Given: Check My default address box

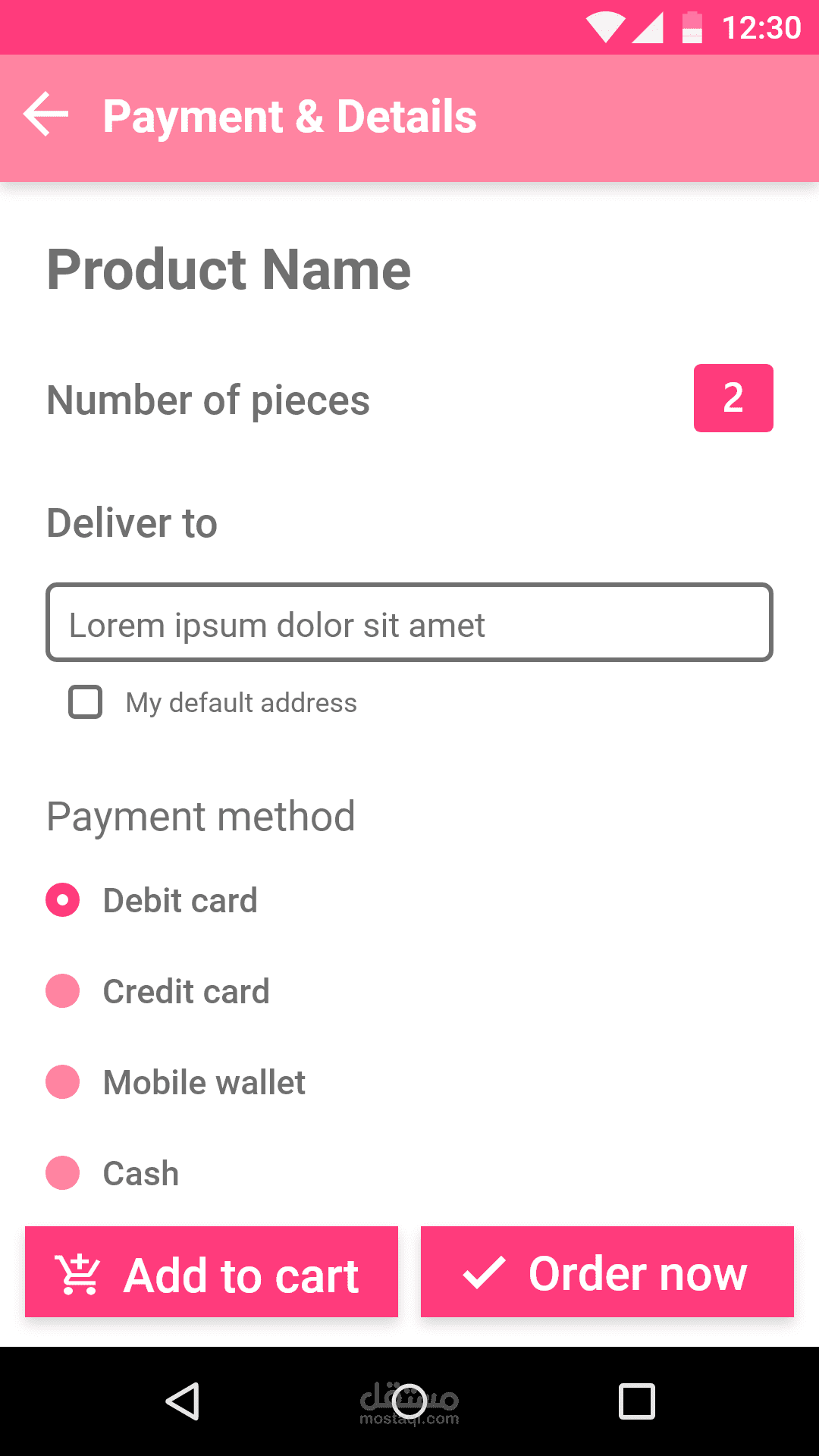Looking at the screenshot, I should coord(86,702).
